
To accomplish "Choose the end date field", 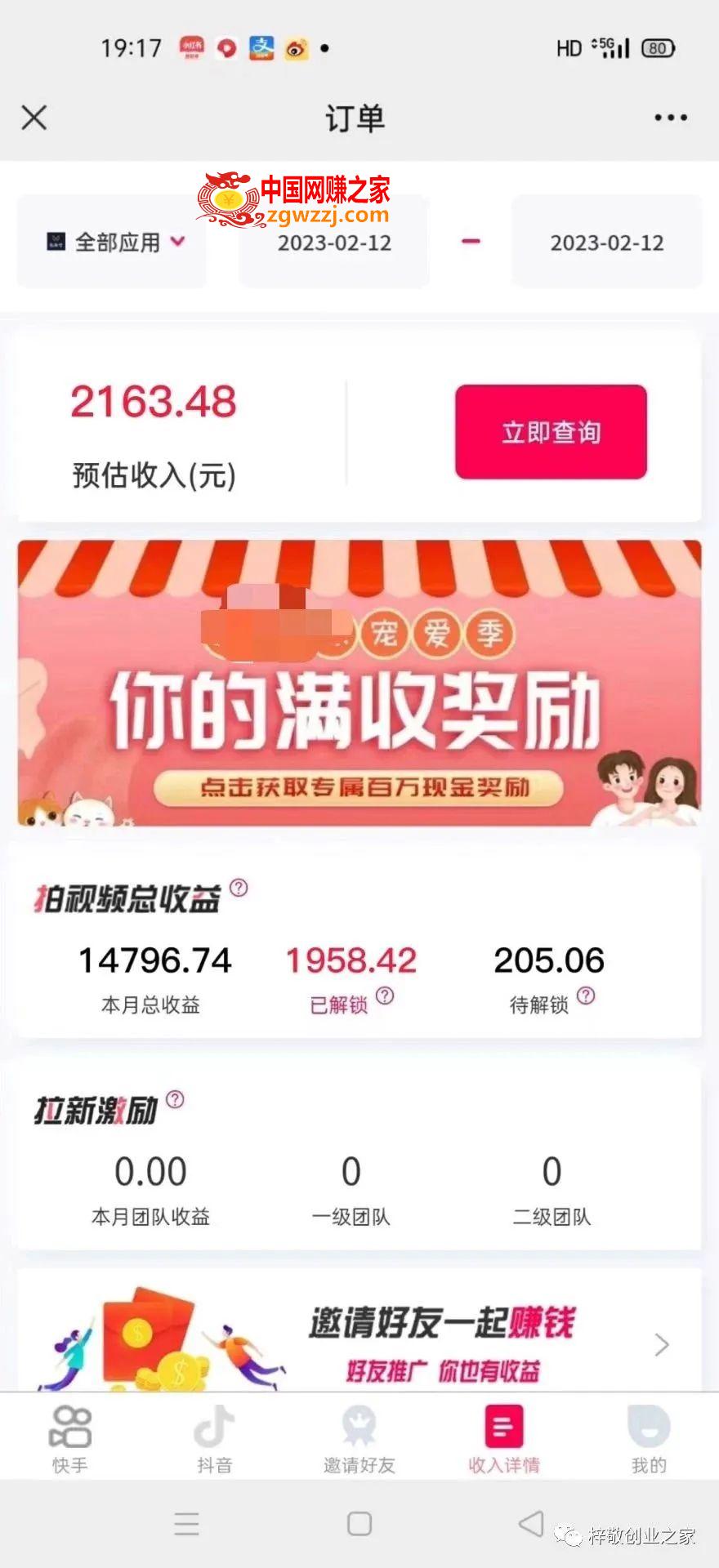I will pos(607,243).
